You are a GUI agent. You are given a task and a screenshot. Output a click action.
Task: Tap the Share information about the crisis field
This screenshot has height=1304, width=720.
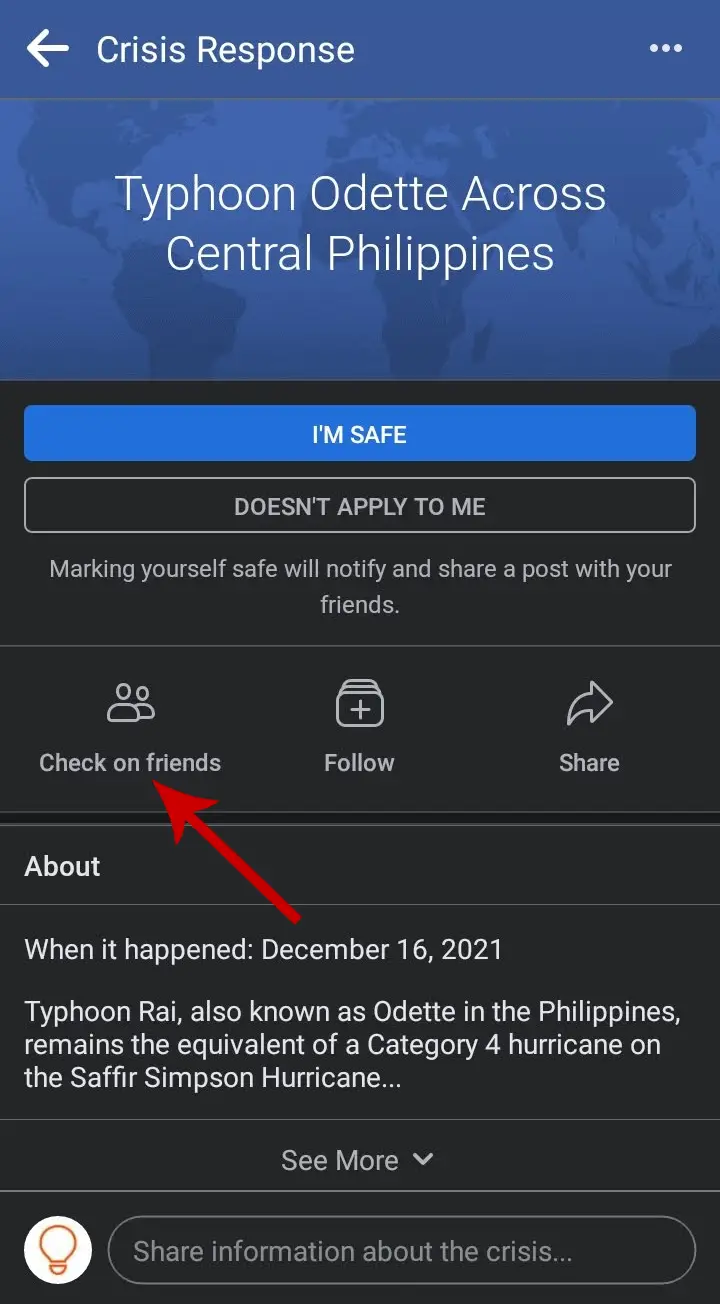pyautogui.click(x=401, y=1250)
